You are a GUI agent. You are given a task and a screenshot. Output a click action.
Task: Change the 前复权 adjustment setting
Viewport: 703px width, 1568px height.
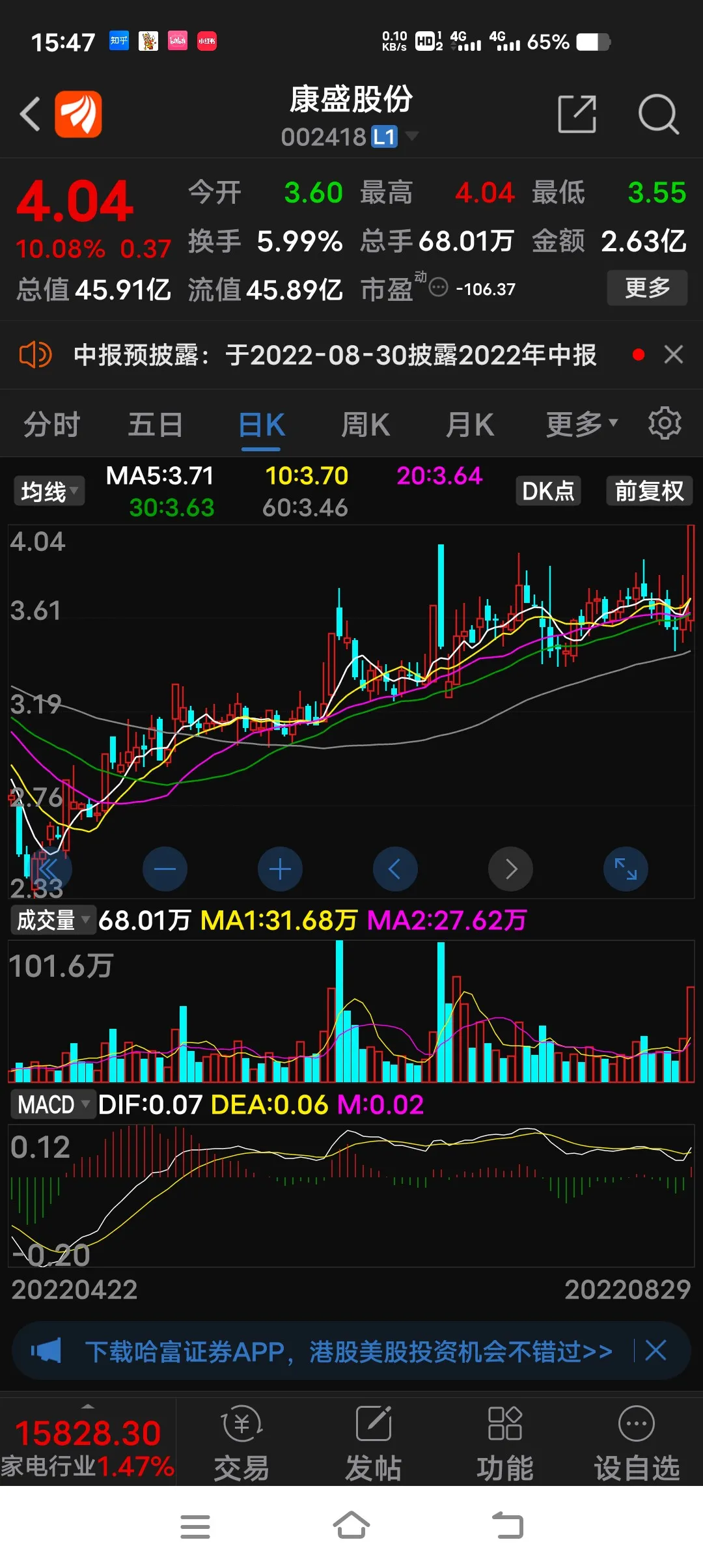click(649, 491)
